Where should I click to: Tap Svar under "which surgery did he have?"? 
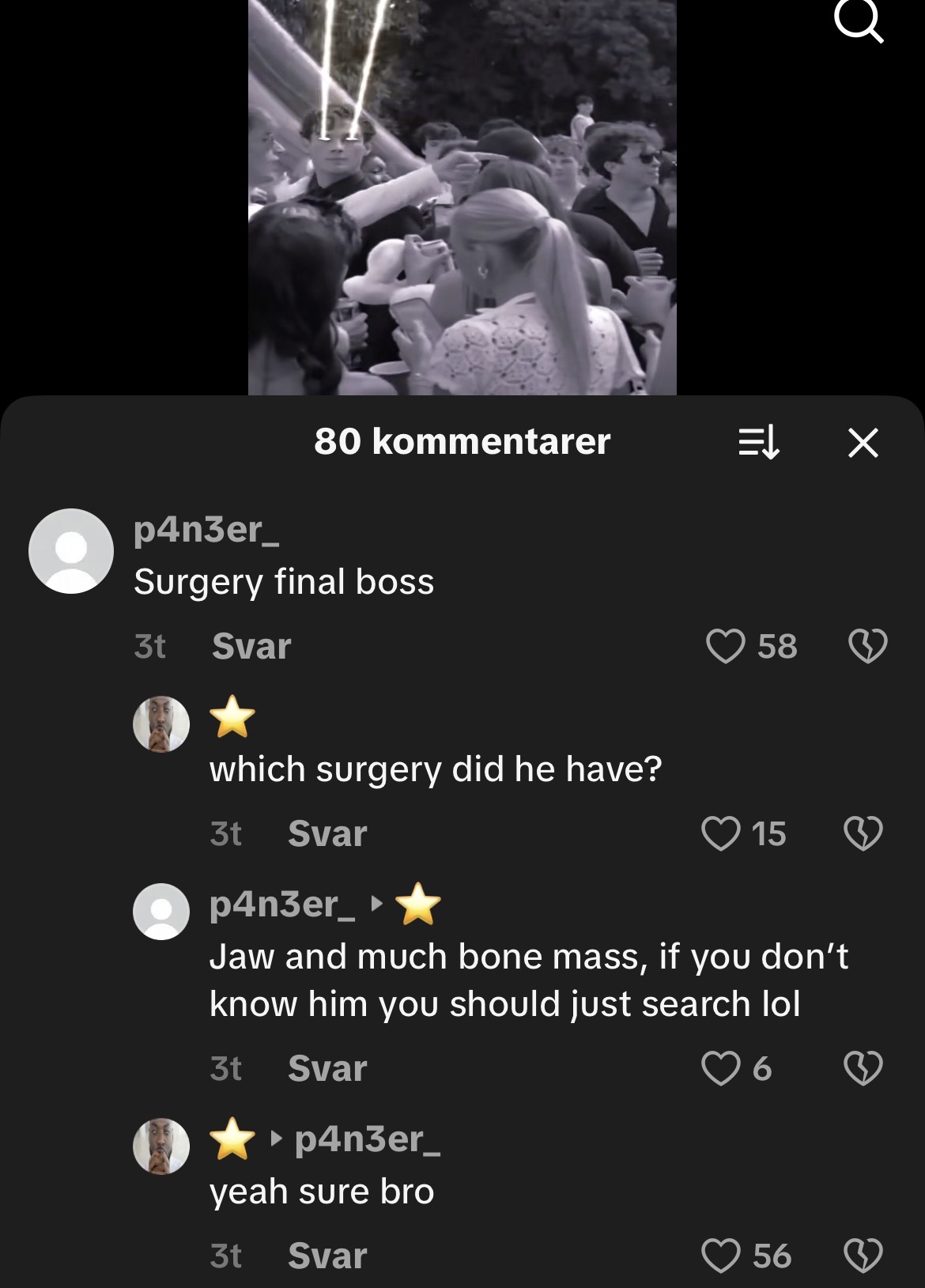[x=327, y=833]
